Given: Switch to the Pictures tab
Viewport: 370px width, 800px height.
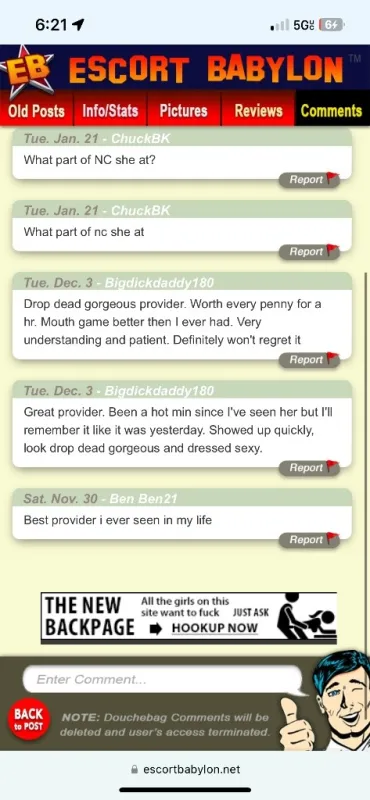Looking at the screenshot, I should pos(184,111).
